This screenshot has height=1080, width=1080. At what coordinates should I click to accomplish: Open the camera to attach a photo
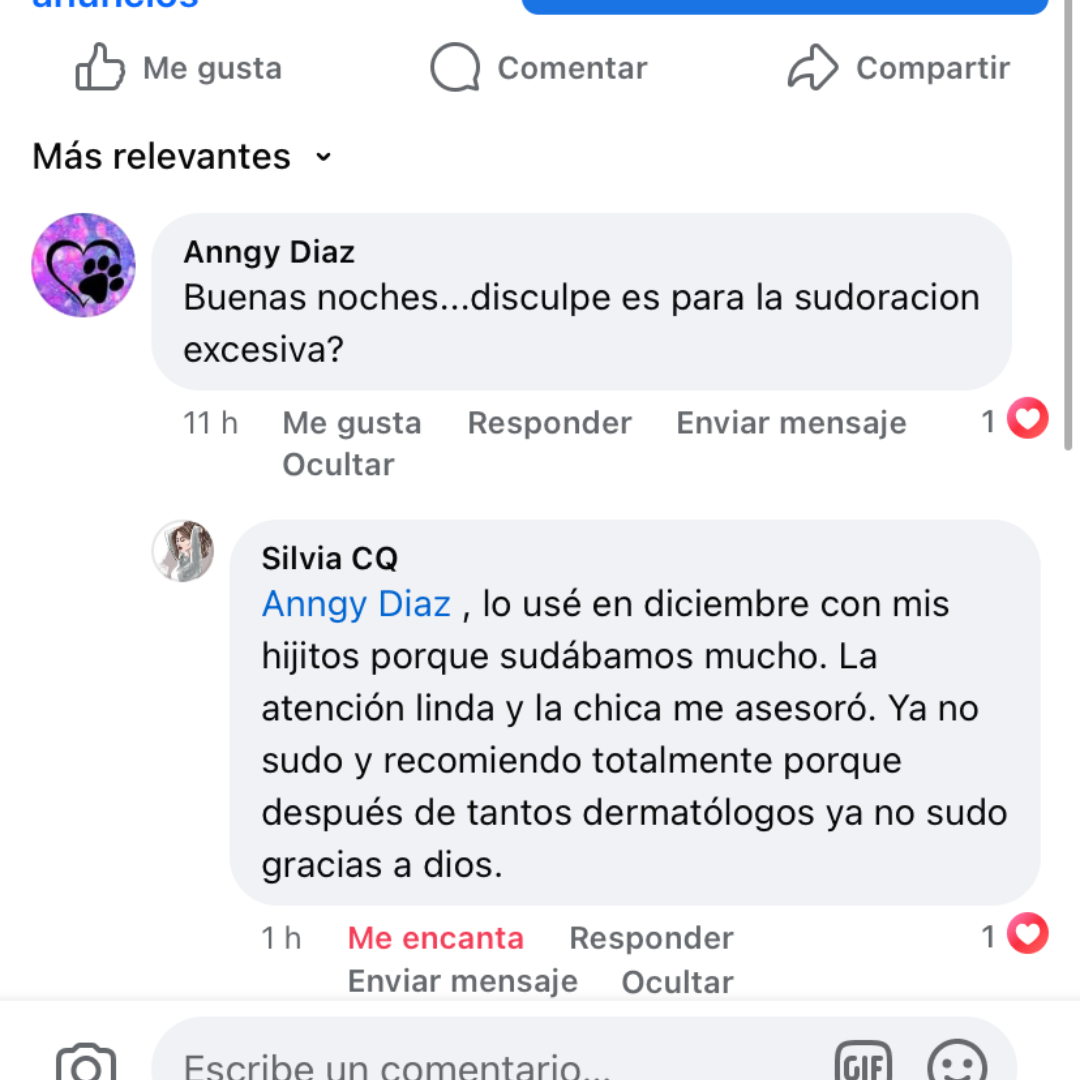coord(86,1064)
